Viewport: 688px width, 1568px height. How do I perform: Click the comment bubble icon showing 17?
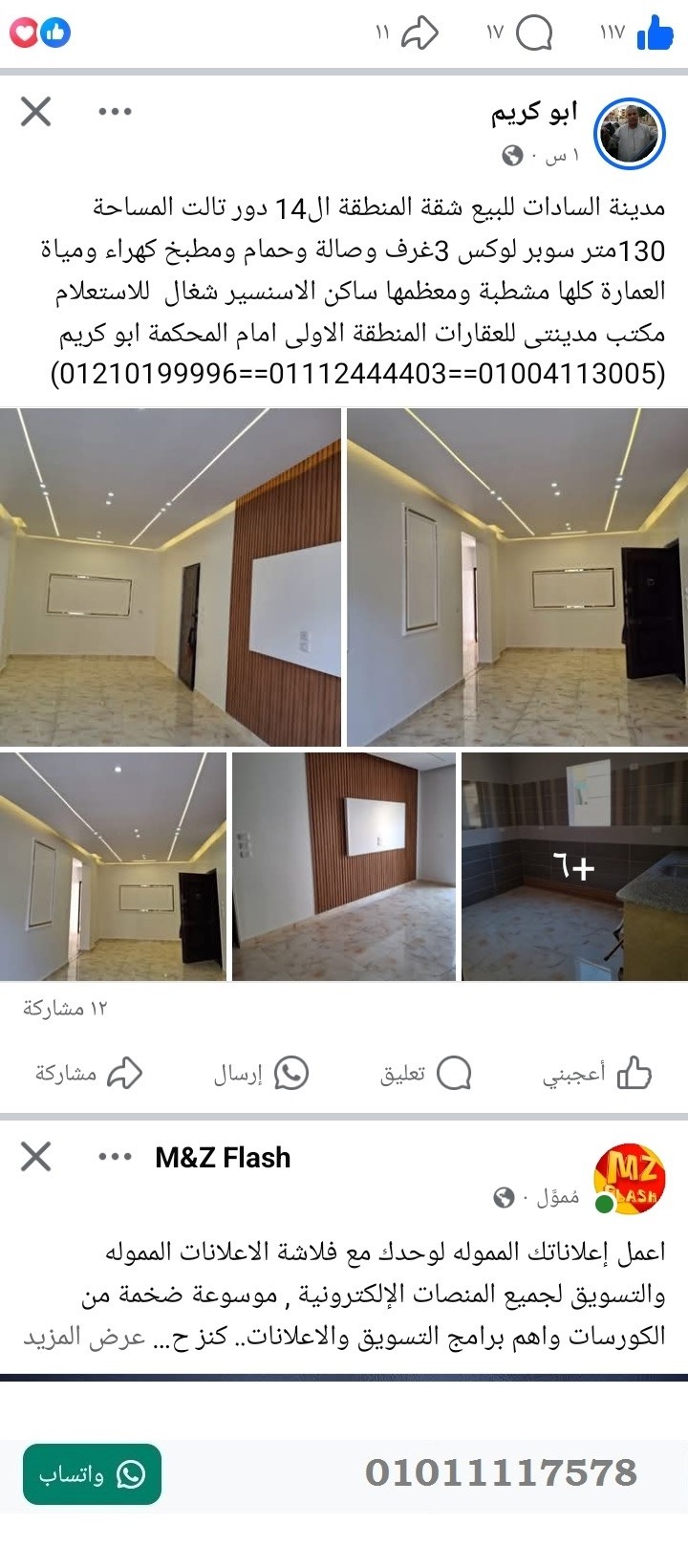535,33
